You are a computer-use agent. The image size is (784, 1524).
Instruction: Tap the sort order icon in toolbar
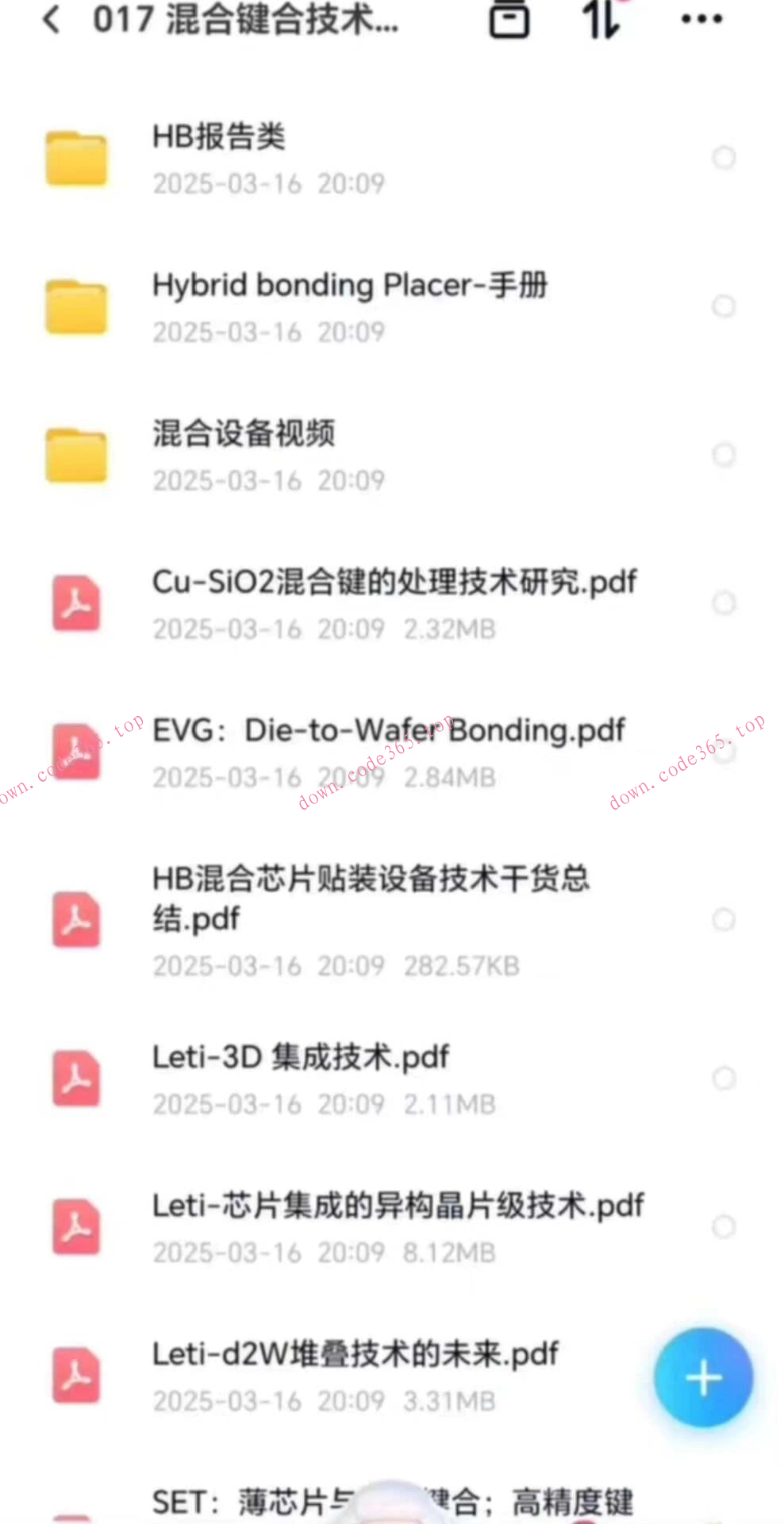(x=599, y=21)
